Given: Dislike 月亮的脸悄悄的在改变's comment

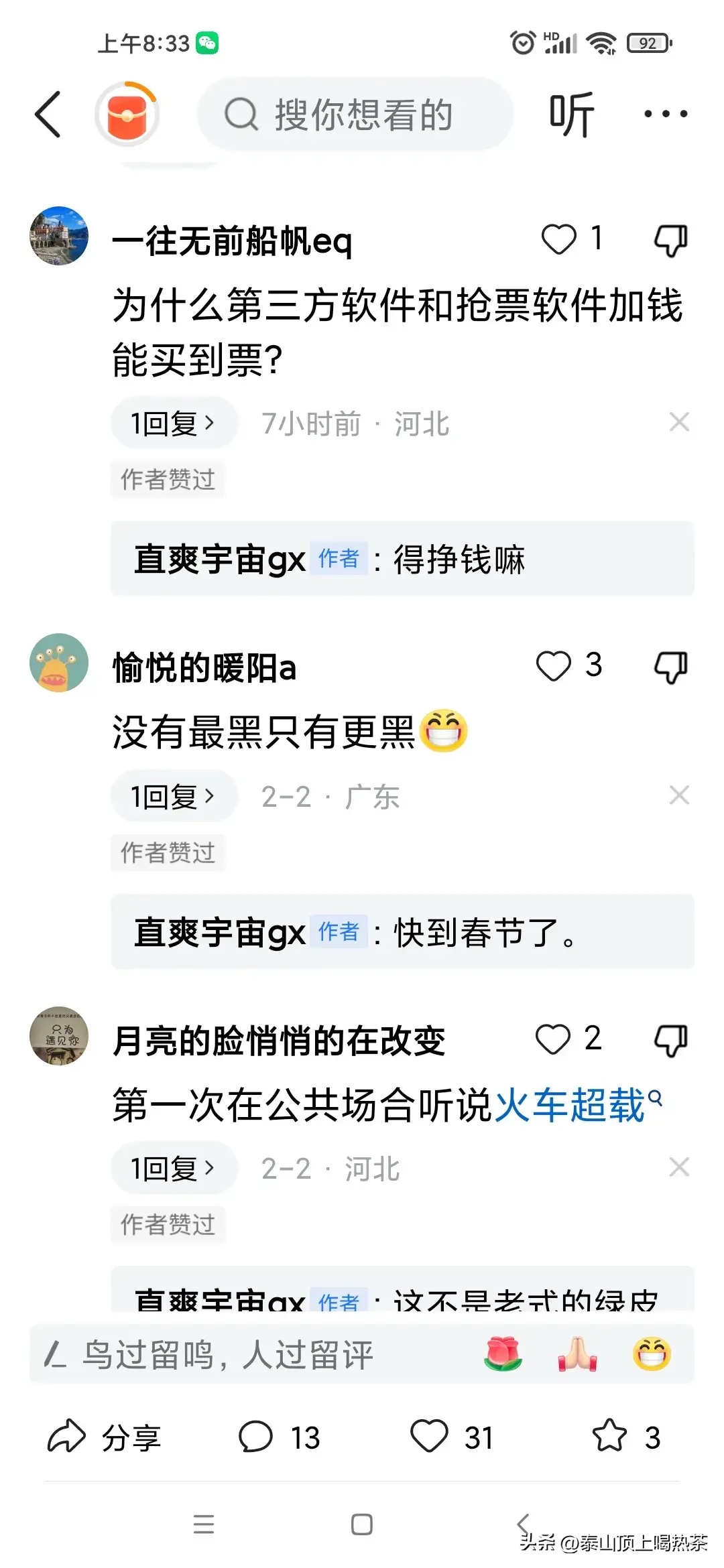Looking at the screenshot, I should point(670,1040).
